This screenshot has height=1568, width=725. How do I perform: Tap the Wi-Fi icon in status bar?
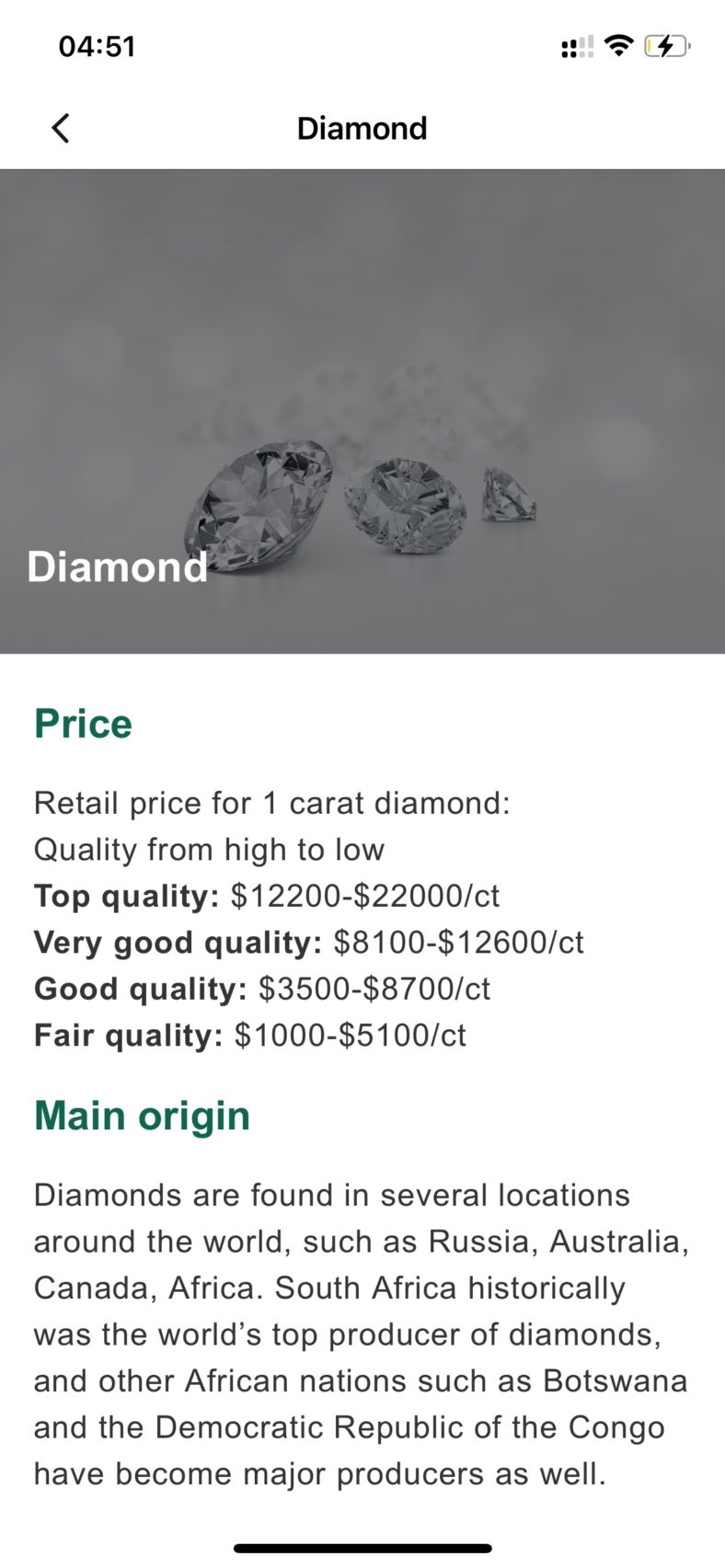pyautogui.click(x=619, y=44)
